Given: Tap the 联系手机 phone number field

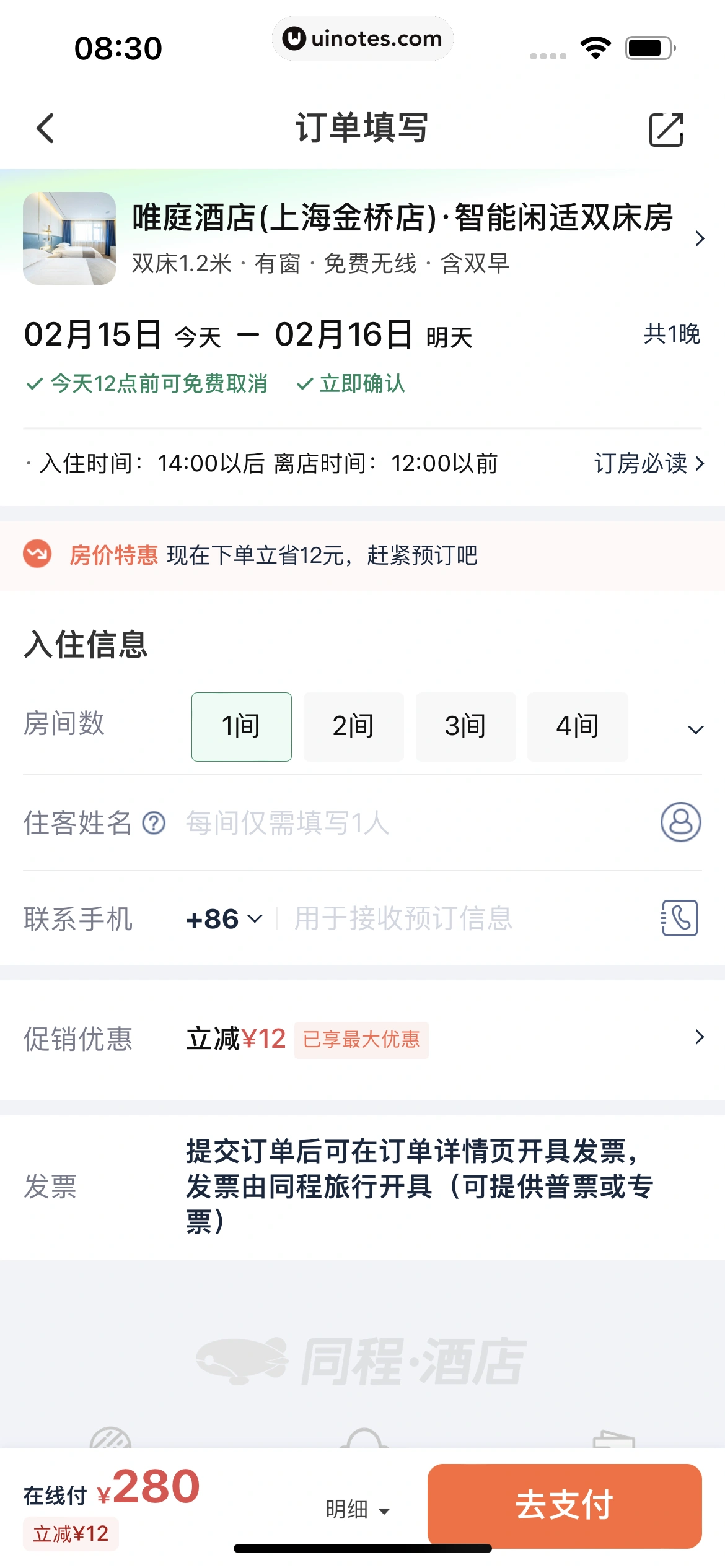Looking at the screenshot, I should (x=459, y=919).
